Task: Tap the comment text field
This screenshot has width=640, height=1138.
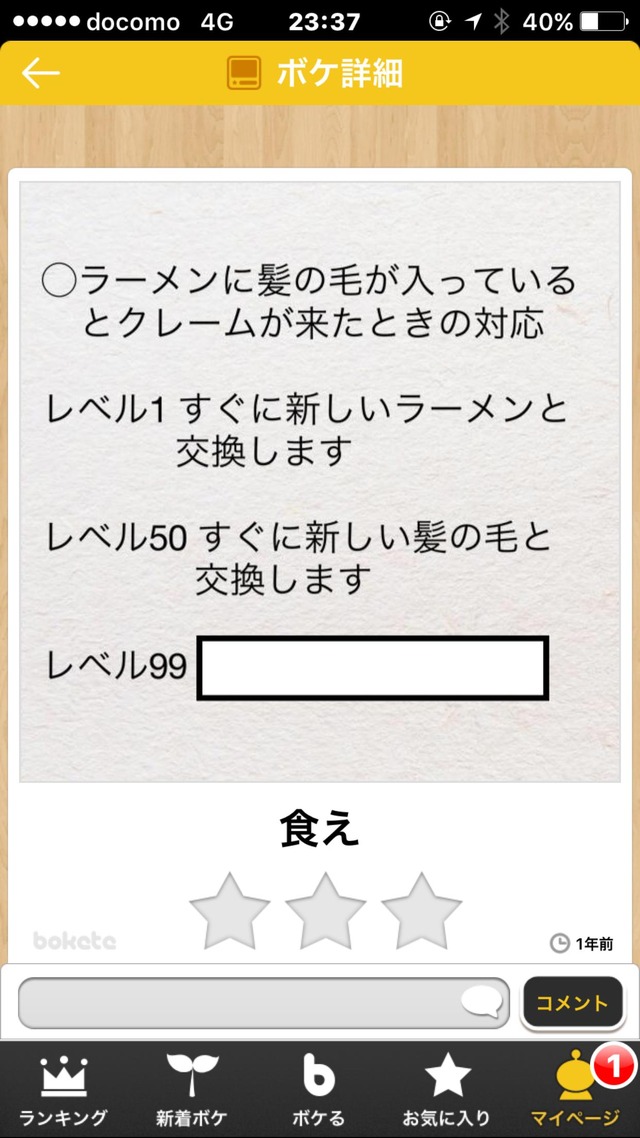Action: (x=262, y=1003)
